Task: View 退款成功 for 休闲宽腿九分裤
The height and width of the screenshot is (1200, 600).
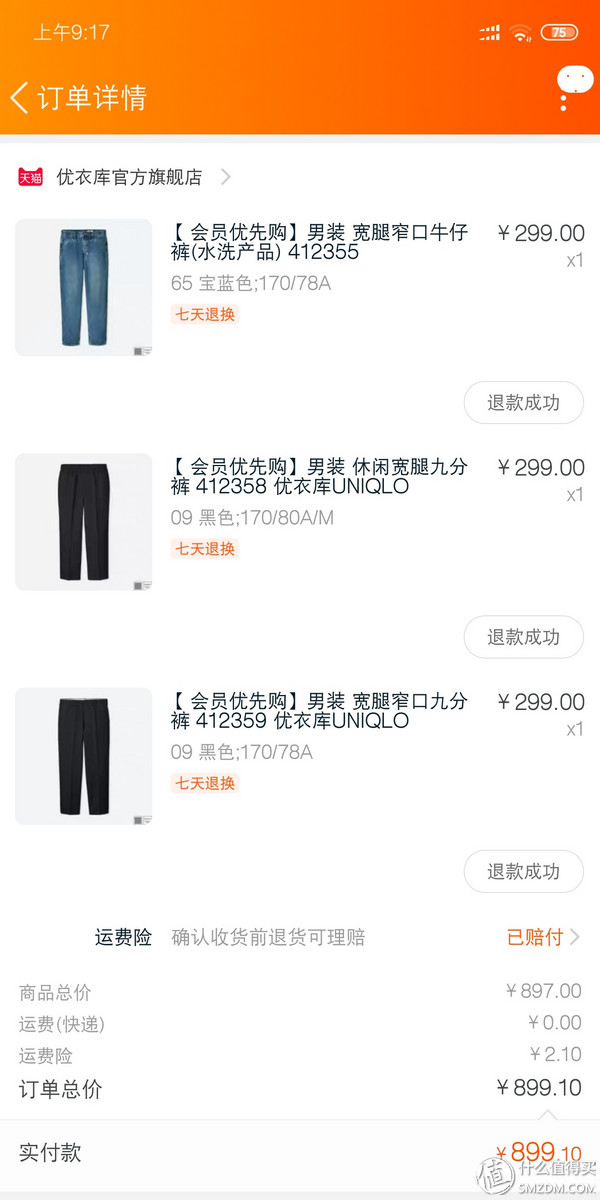Action: (523, 637)
